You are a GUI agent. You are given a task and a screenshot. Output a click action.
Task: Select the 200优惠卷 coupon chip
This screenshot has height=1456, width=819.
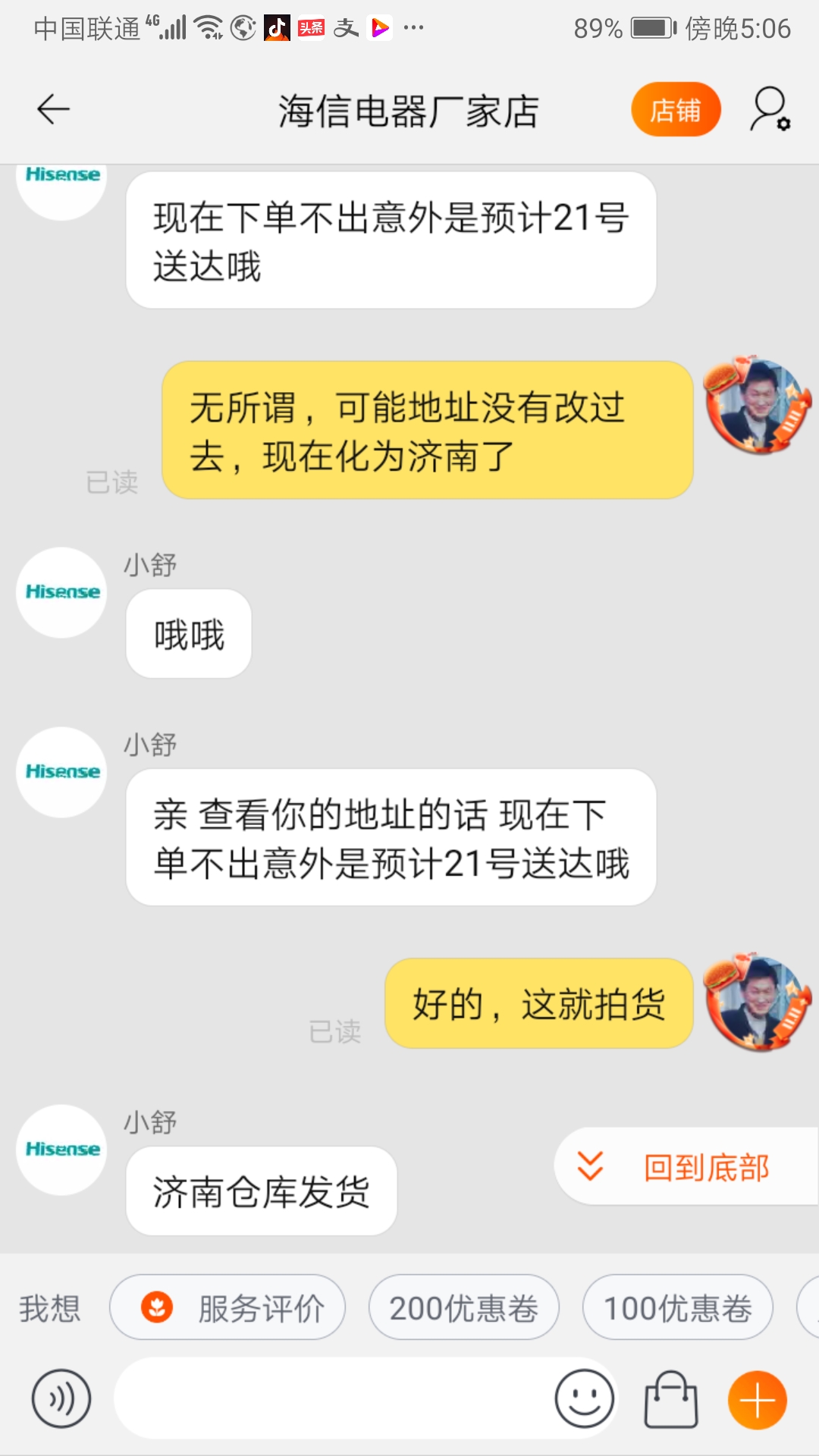(464, 1306)
